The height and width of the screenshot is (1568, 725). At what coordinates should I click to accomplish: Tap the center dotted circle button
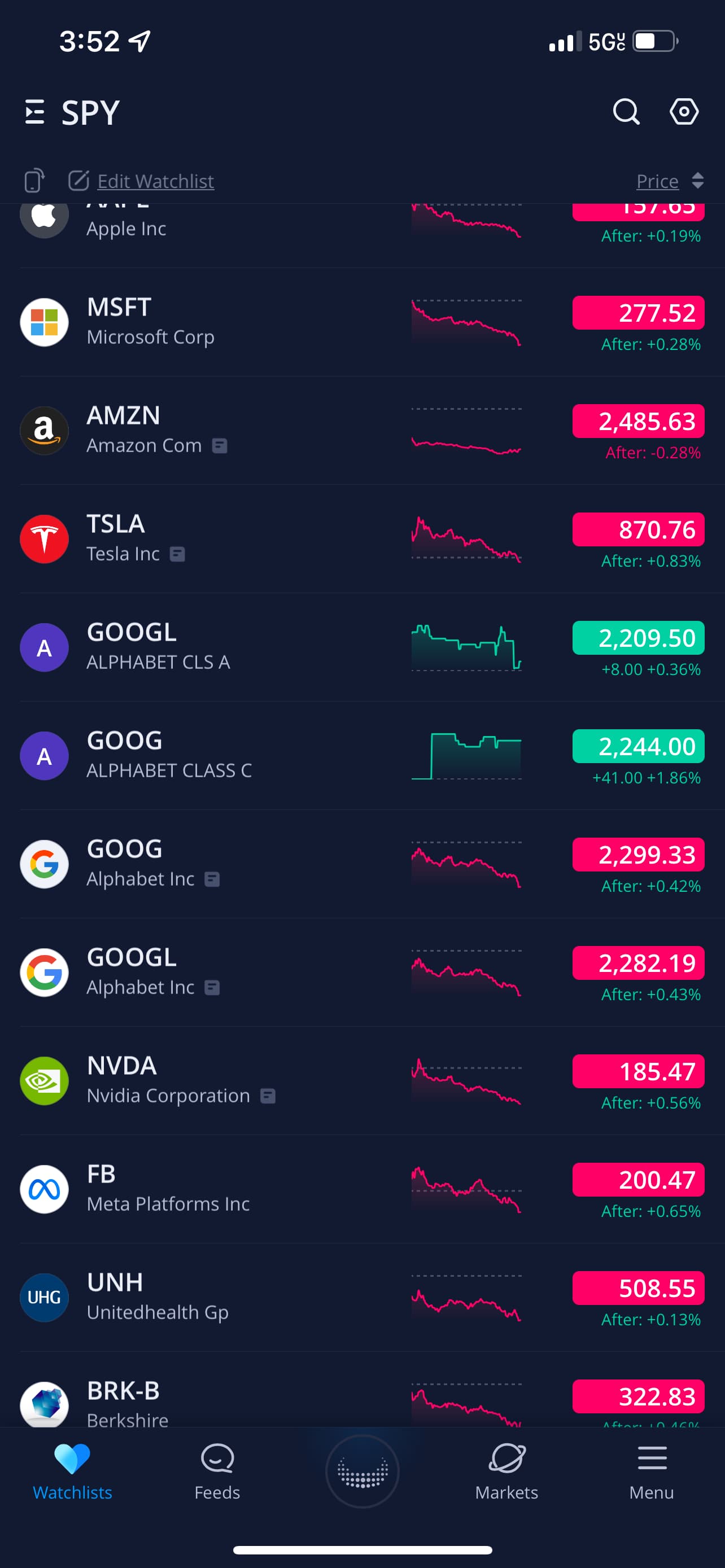point(362,1471)
